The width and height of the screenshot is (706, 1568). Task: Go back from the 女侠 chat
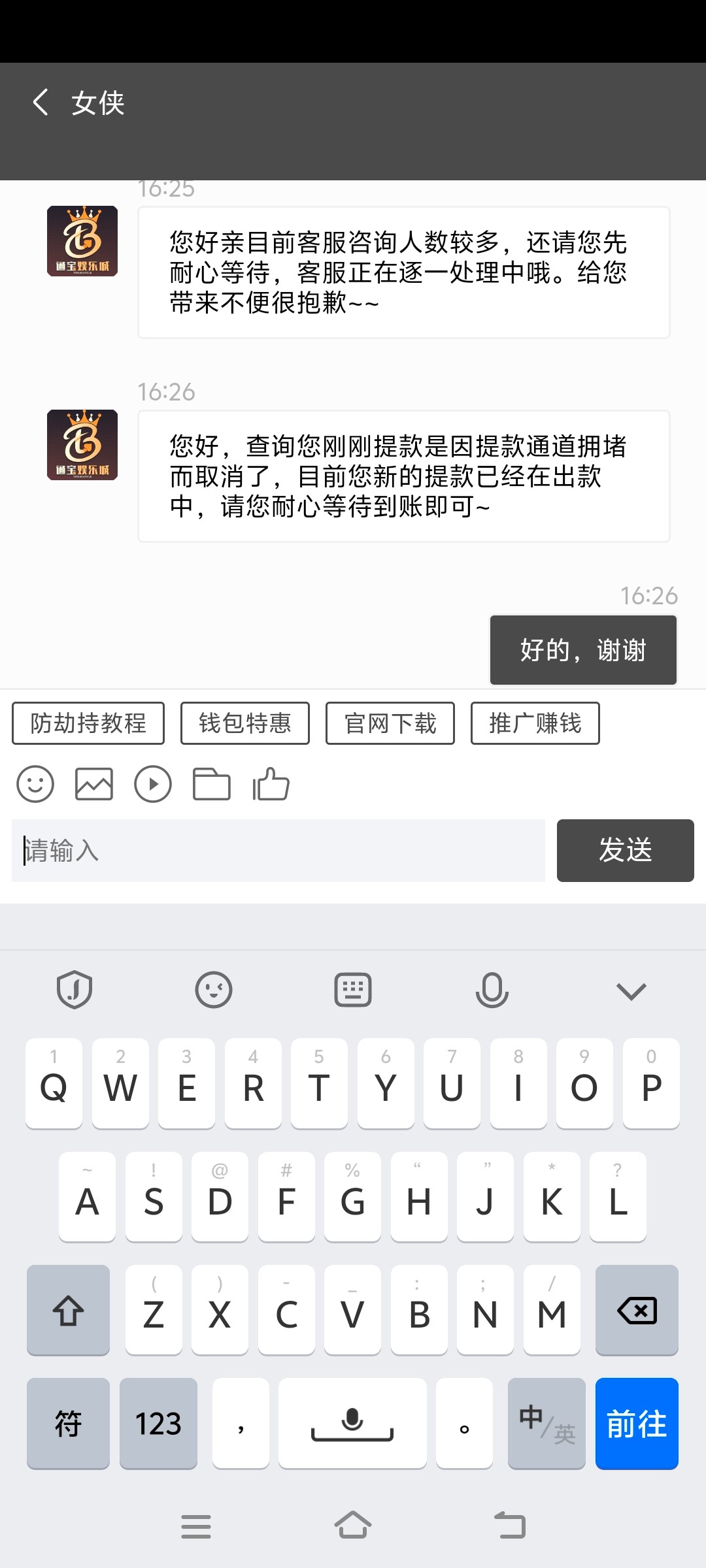[41, 103]
